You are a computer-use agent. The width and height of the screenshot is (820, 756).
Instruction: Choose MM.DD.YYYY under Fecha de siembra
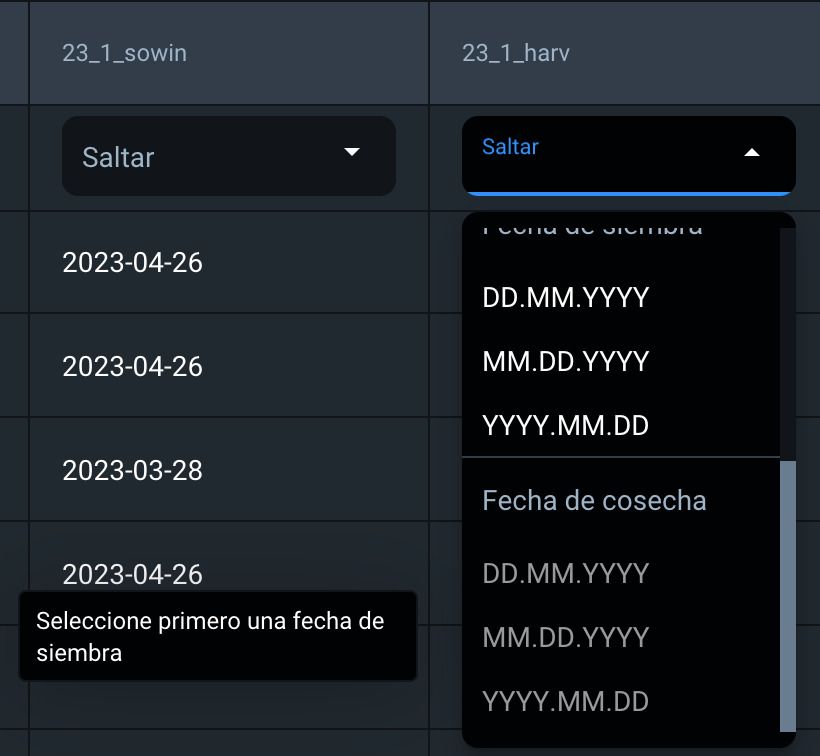tap(566, 361)
